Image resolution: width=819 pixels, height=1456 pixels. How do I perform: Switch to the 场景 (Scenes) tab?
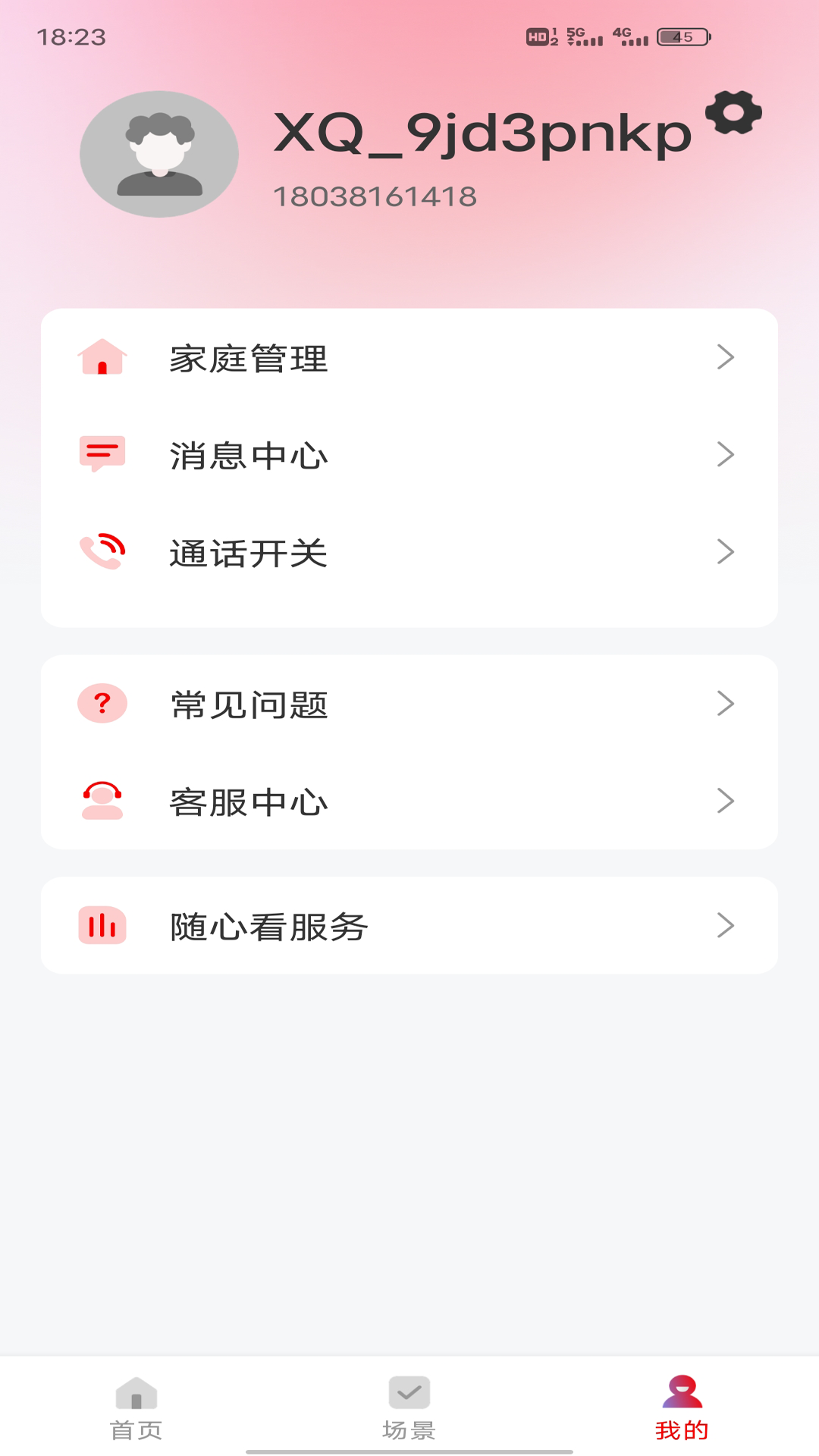[x=409, y=1407]
